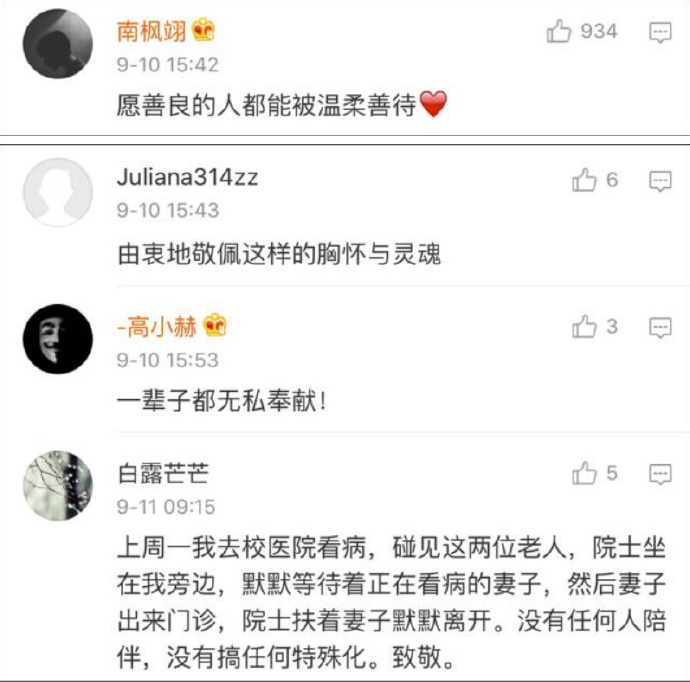690x682 pixels.
Task: Open the username link Juliana314zz
Action: 187,178
